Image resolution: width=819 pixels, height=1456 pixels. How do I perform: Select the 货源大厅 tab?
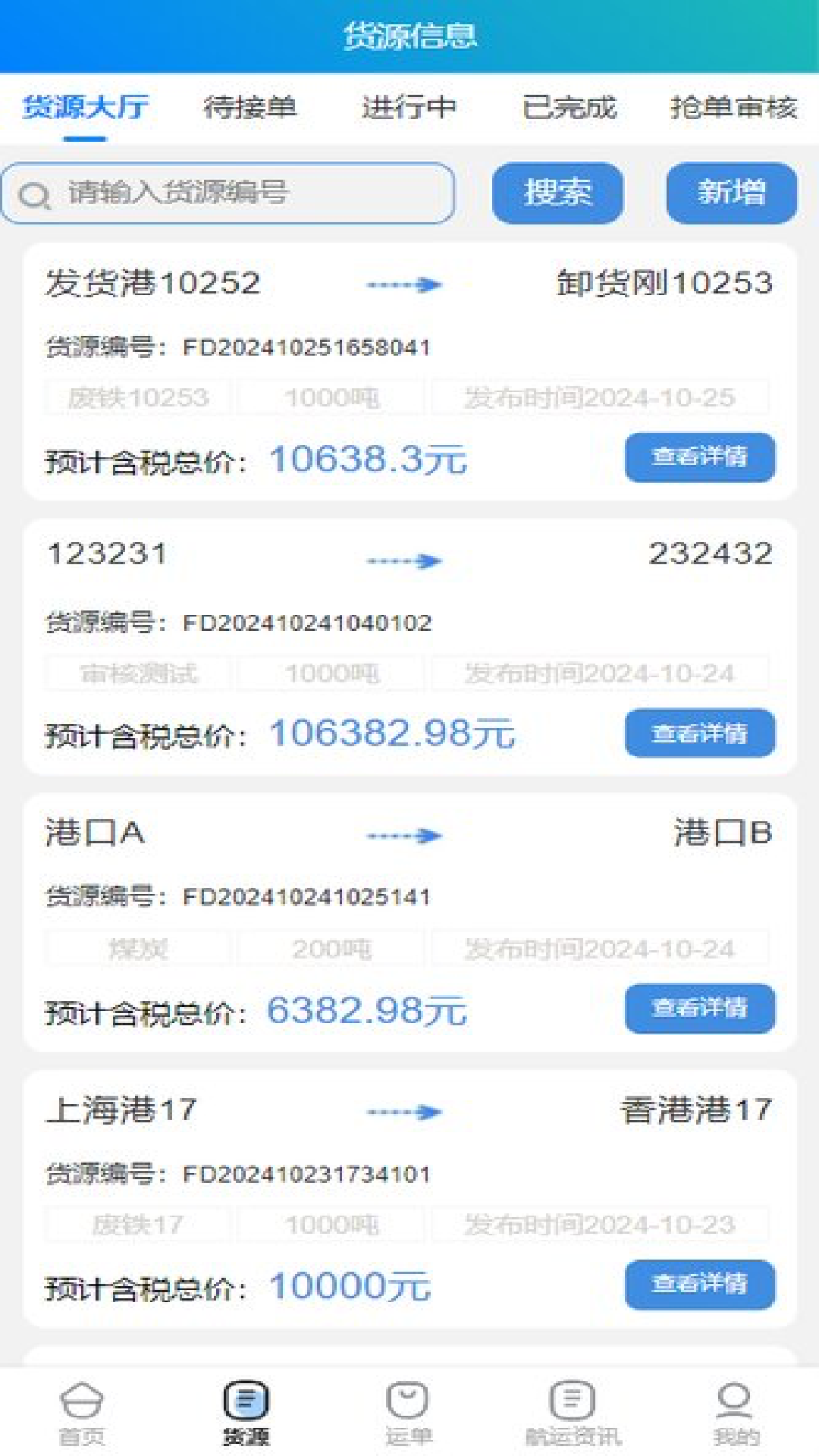(x=85, y=108)
